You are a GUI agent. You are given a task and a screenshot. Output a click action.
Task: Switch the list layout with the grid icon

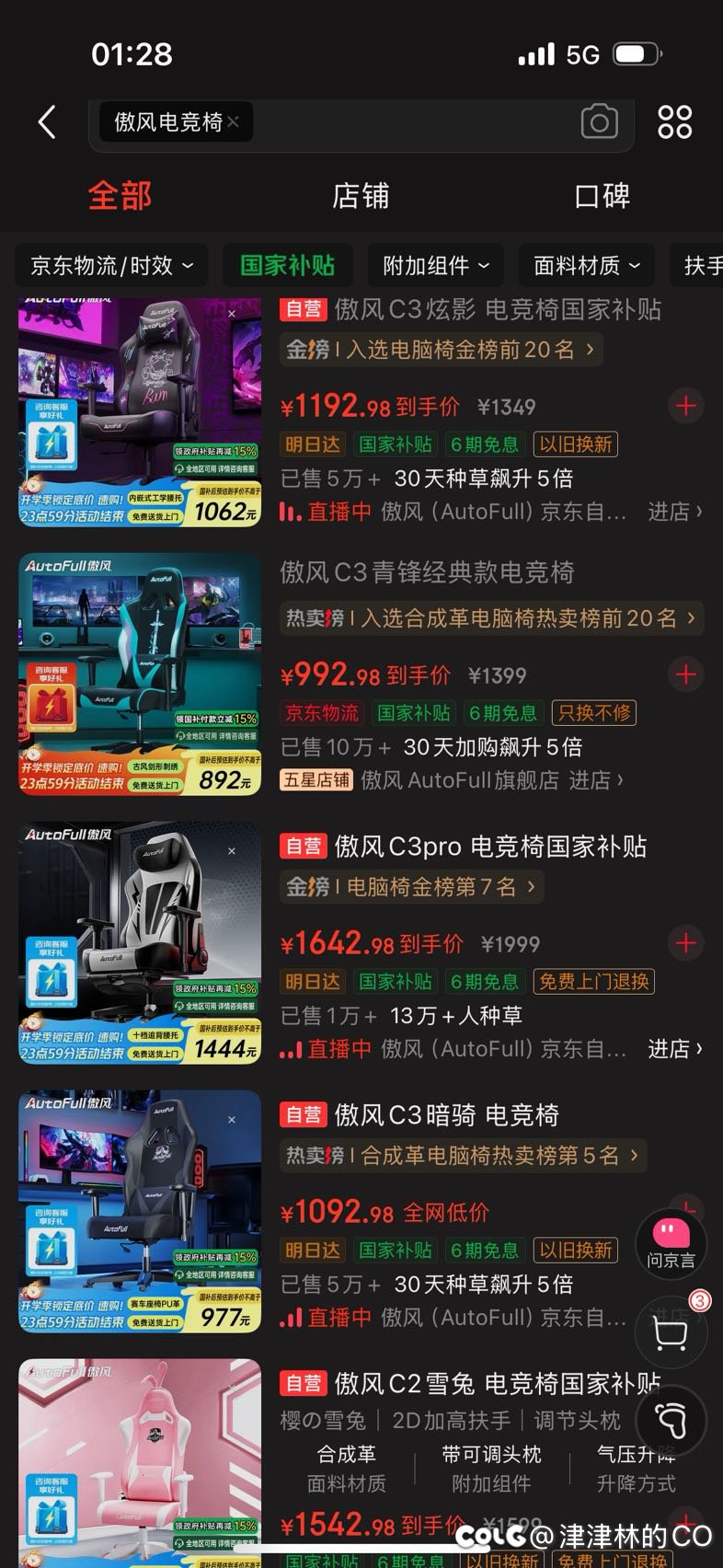click(x=674, y=121)
